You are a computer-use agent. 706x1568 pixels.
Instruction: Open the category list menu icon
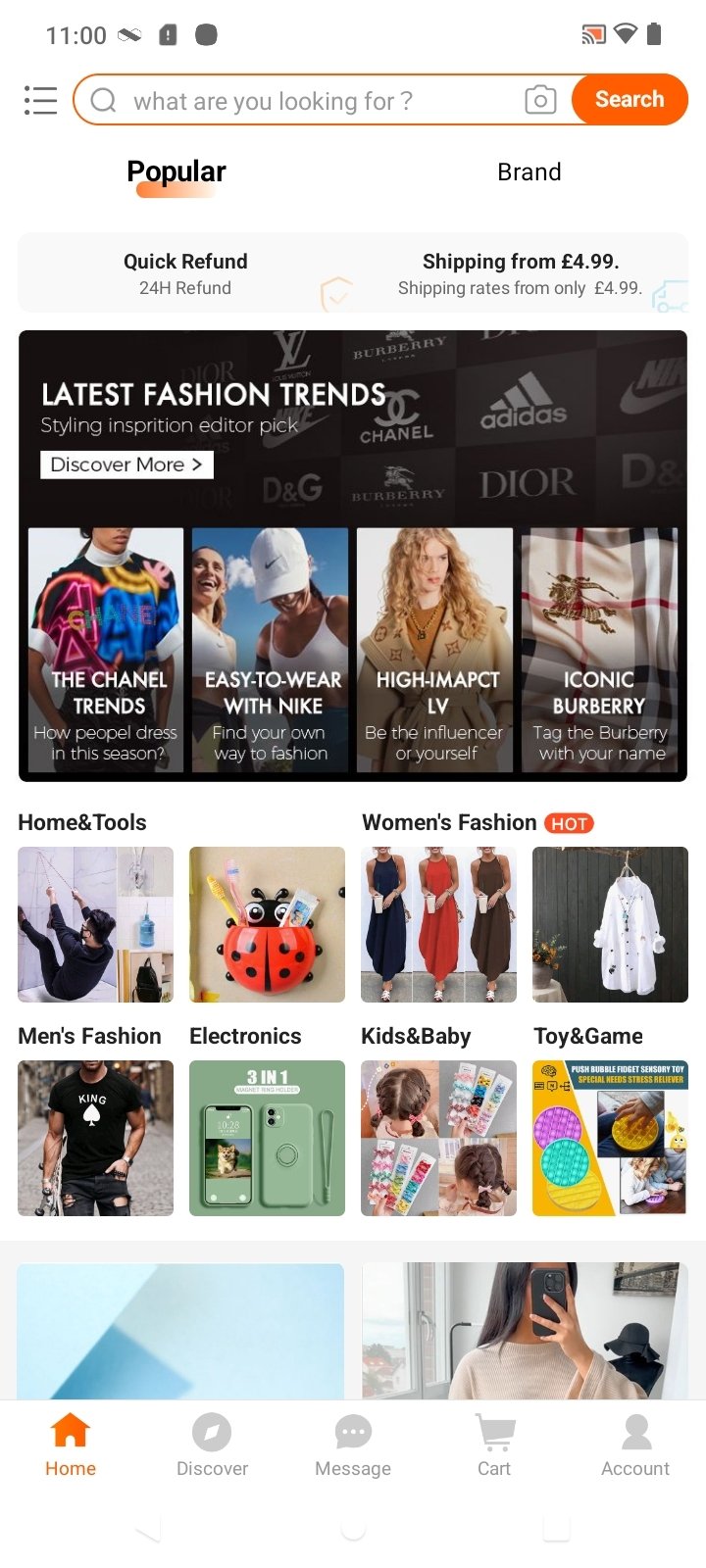coord(40,100)
